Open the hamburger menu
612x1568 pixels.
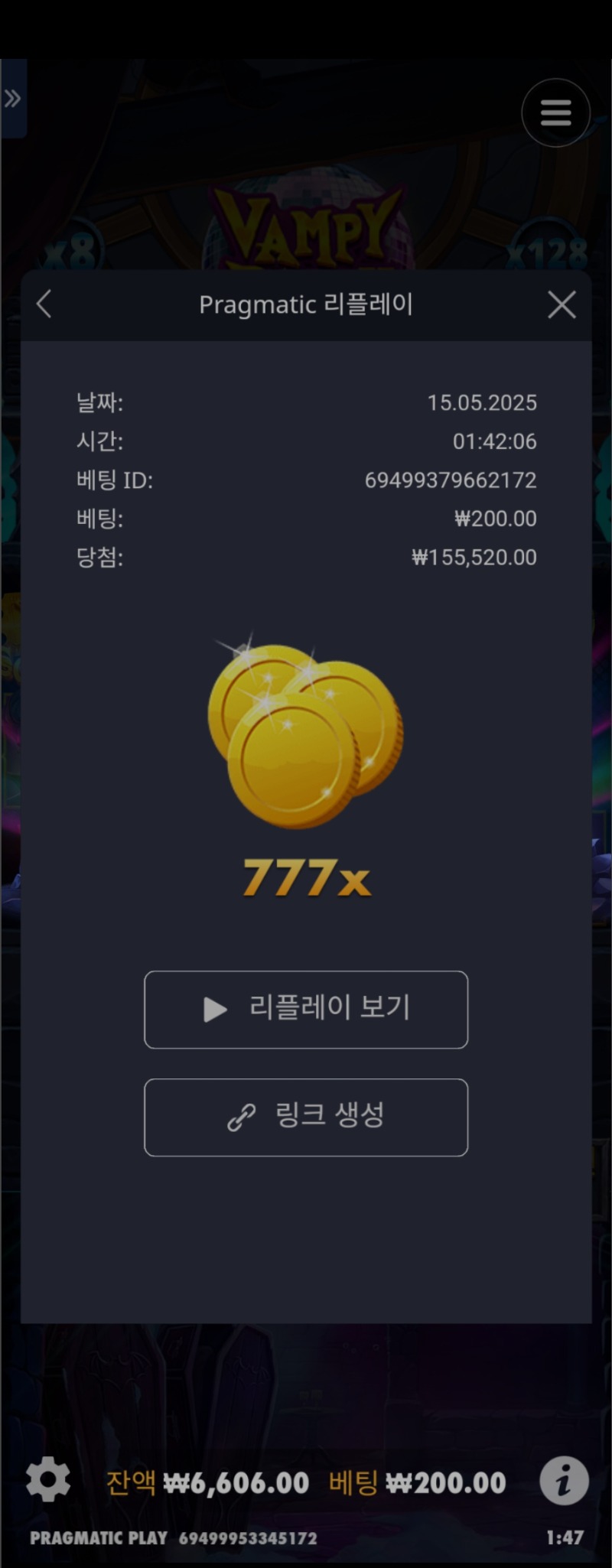pyautogui.click(x=555, y=113)
